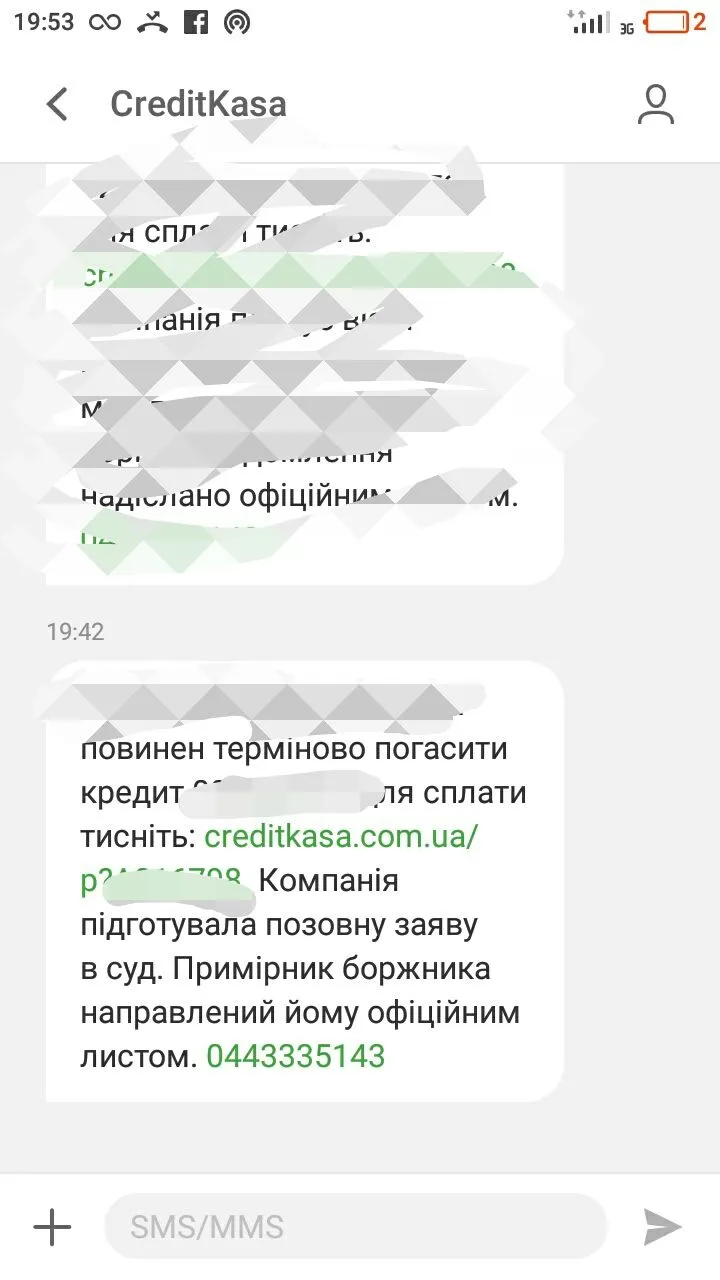The height and width of the screenshot is (1280, 720).
Task: Go back from the CreditKasa conversation
Action: [58, 104]
